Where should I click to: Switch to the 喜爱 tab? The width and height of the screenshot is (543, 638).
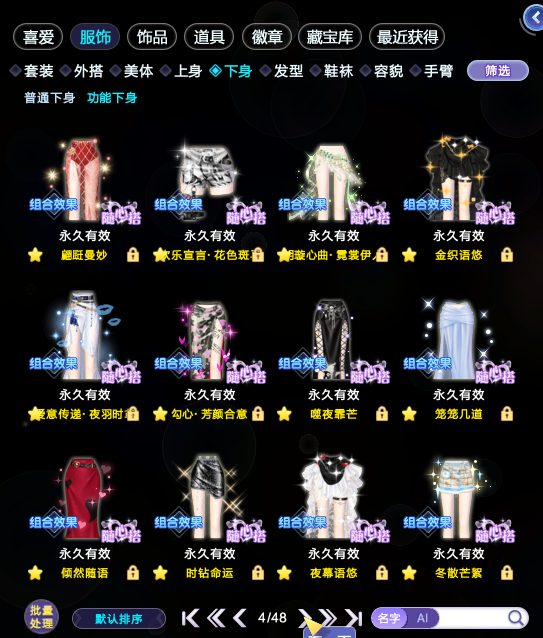tap(38, 37)
